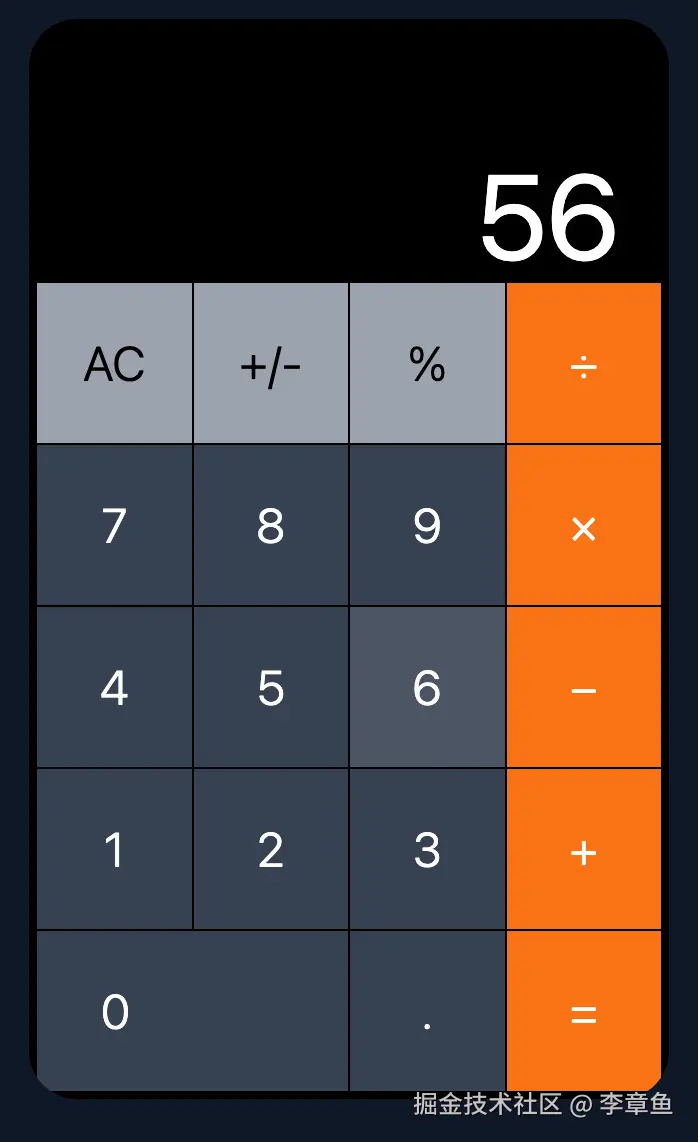Enter digit 5

coord(271,687)
